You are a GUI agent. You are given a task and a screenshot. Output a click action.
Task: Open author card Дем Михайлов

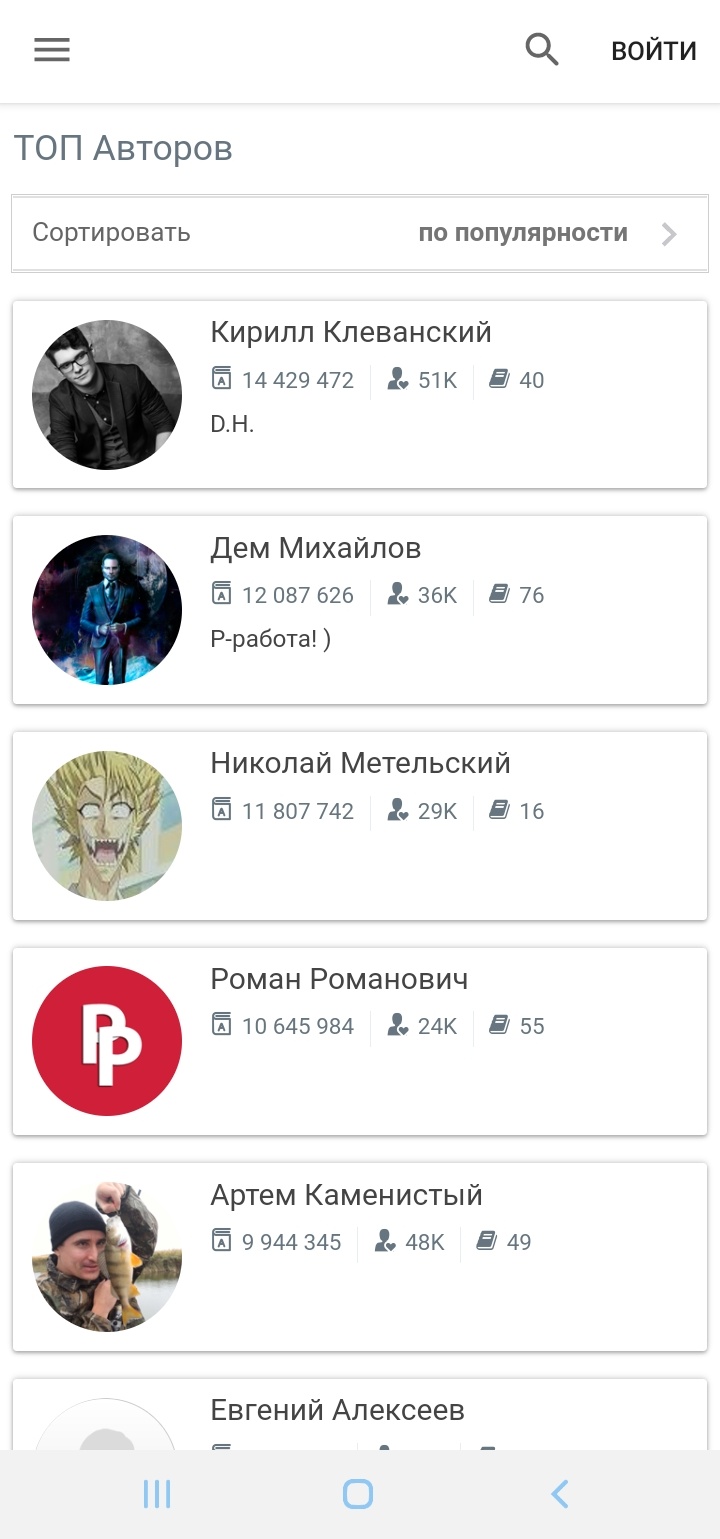pyautogui.click(x=360, y=610)
